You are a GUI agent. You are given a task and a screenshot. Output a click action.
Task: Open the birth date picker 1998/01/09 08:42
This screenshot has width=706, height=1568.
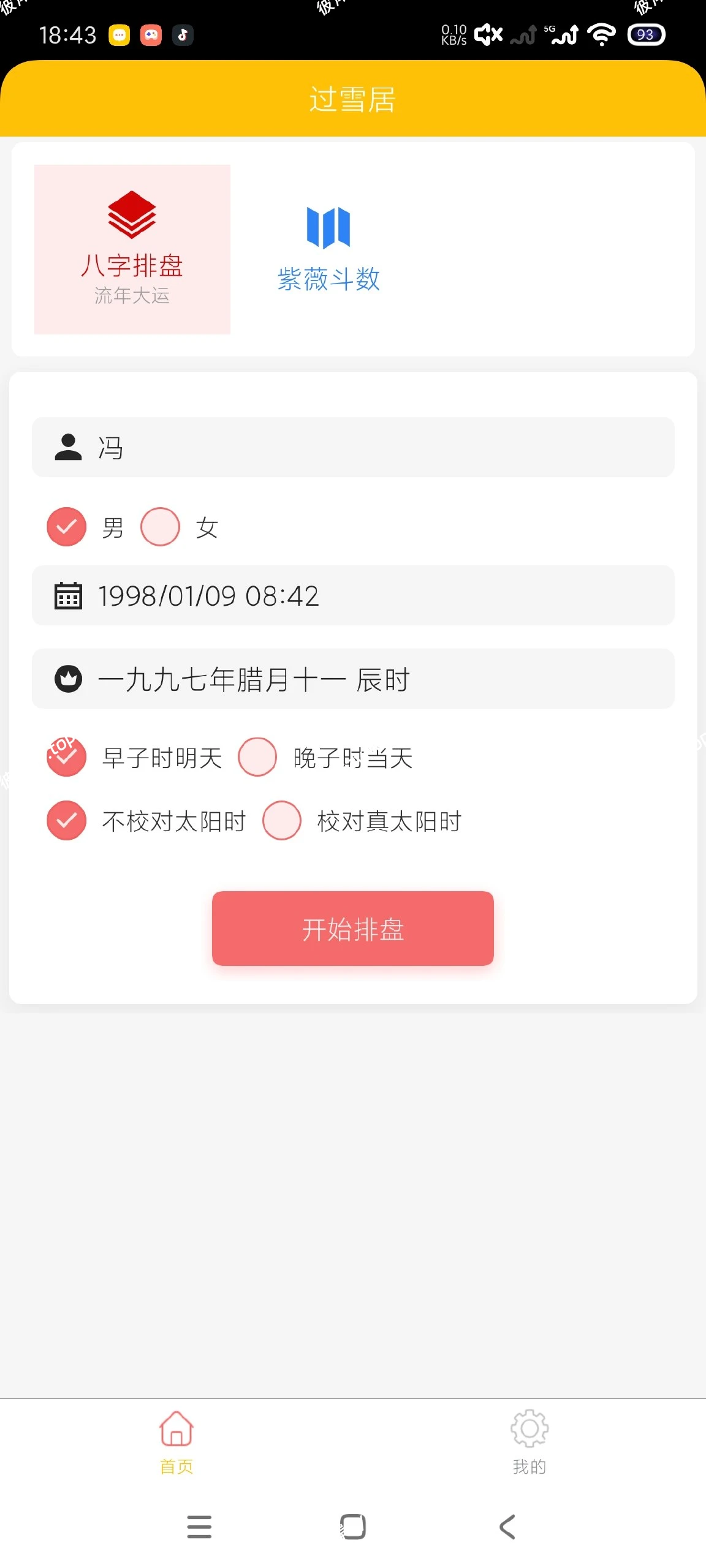coord(353,596)
